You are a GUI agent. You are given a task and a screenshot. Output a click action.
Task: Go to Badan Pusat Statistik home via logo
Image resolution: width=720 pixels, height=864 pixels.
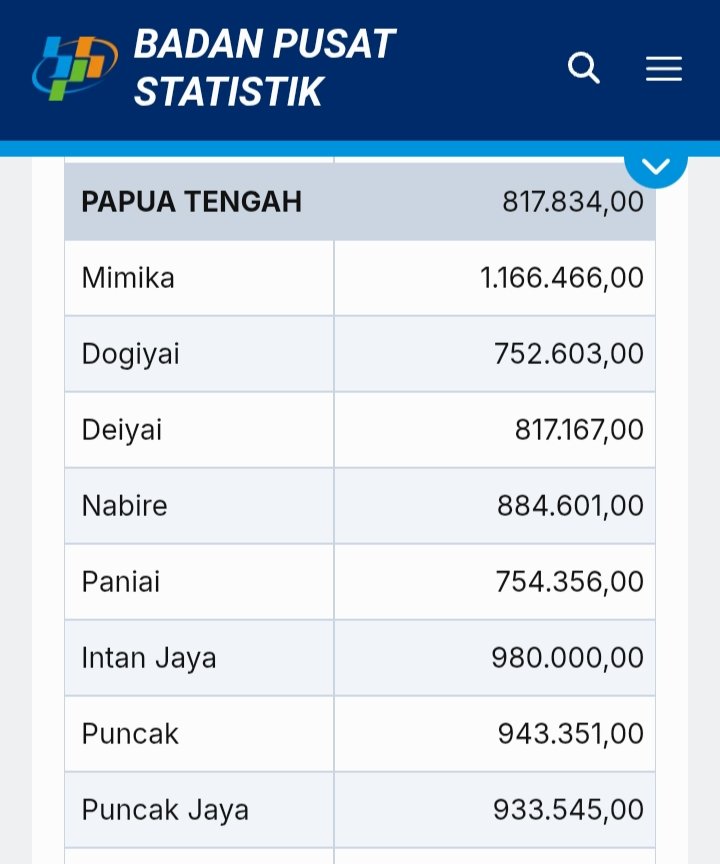point(75,68)
